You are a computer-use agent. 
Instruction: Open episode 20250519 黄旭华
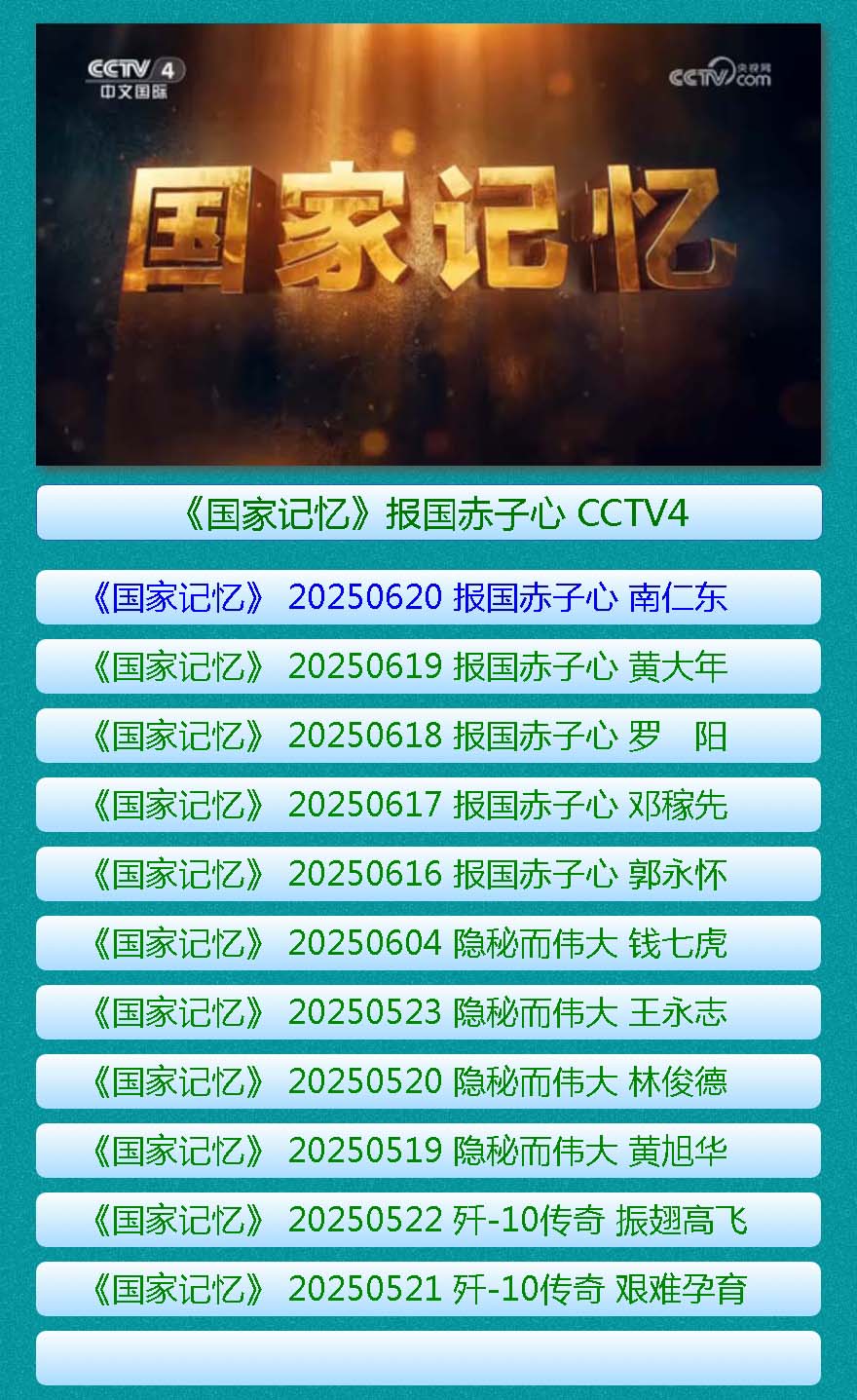(428, 1151)
